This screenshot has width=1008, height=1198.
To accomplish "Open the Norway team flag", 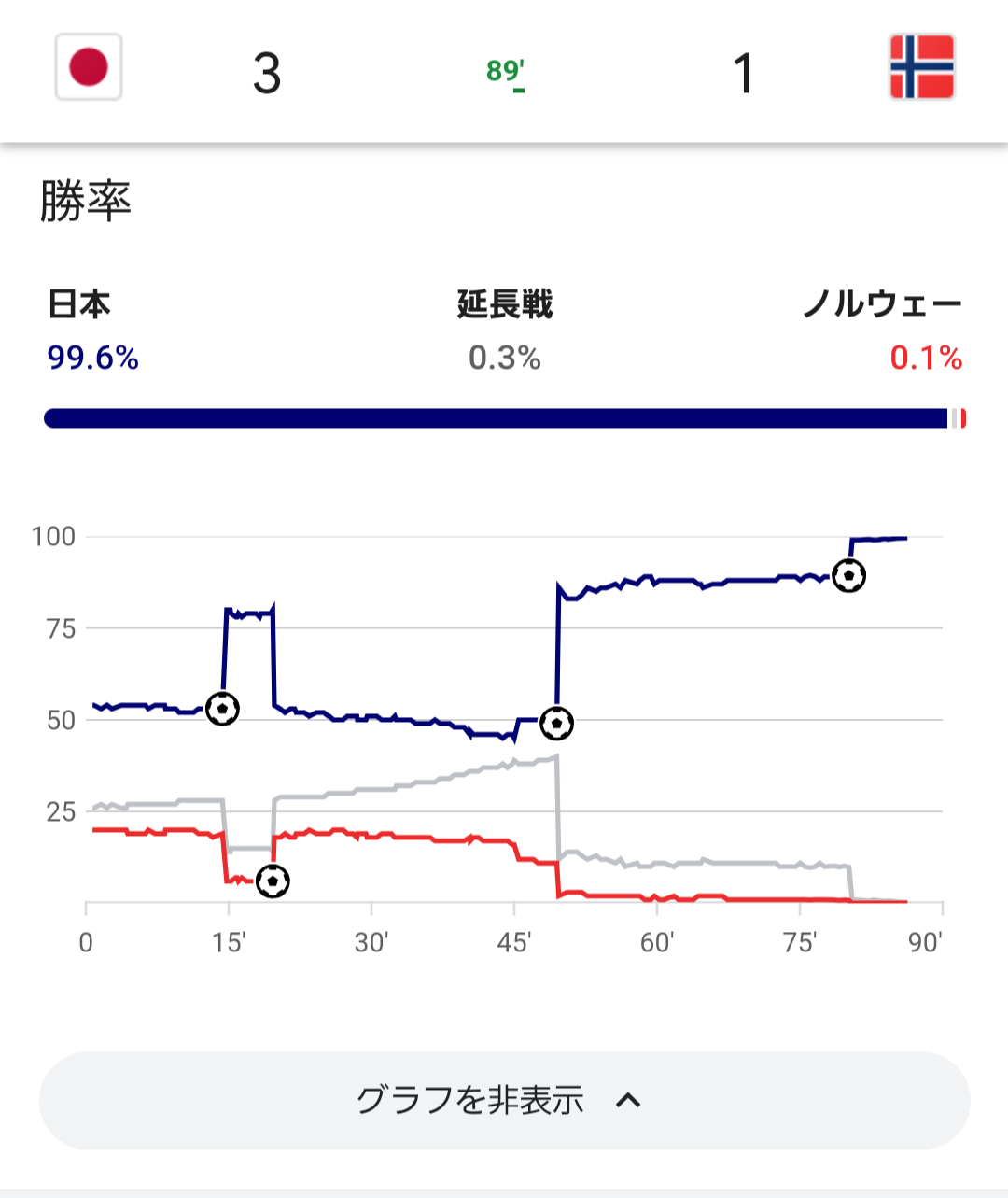I will click(x=921, y=67).
